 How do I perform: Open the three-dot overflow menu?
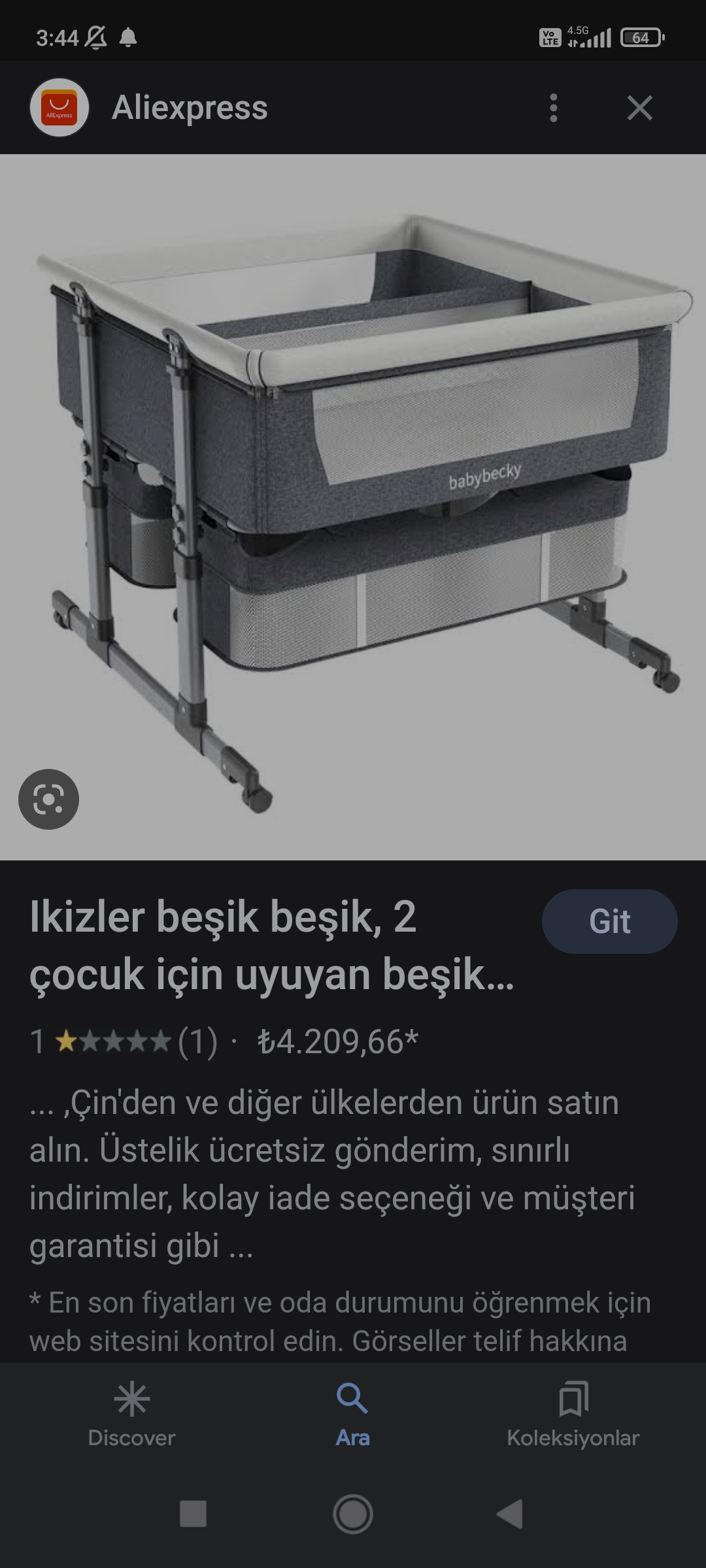tap(554, 108)
